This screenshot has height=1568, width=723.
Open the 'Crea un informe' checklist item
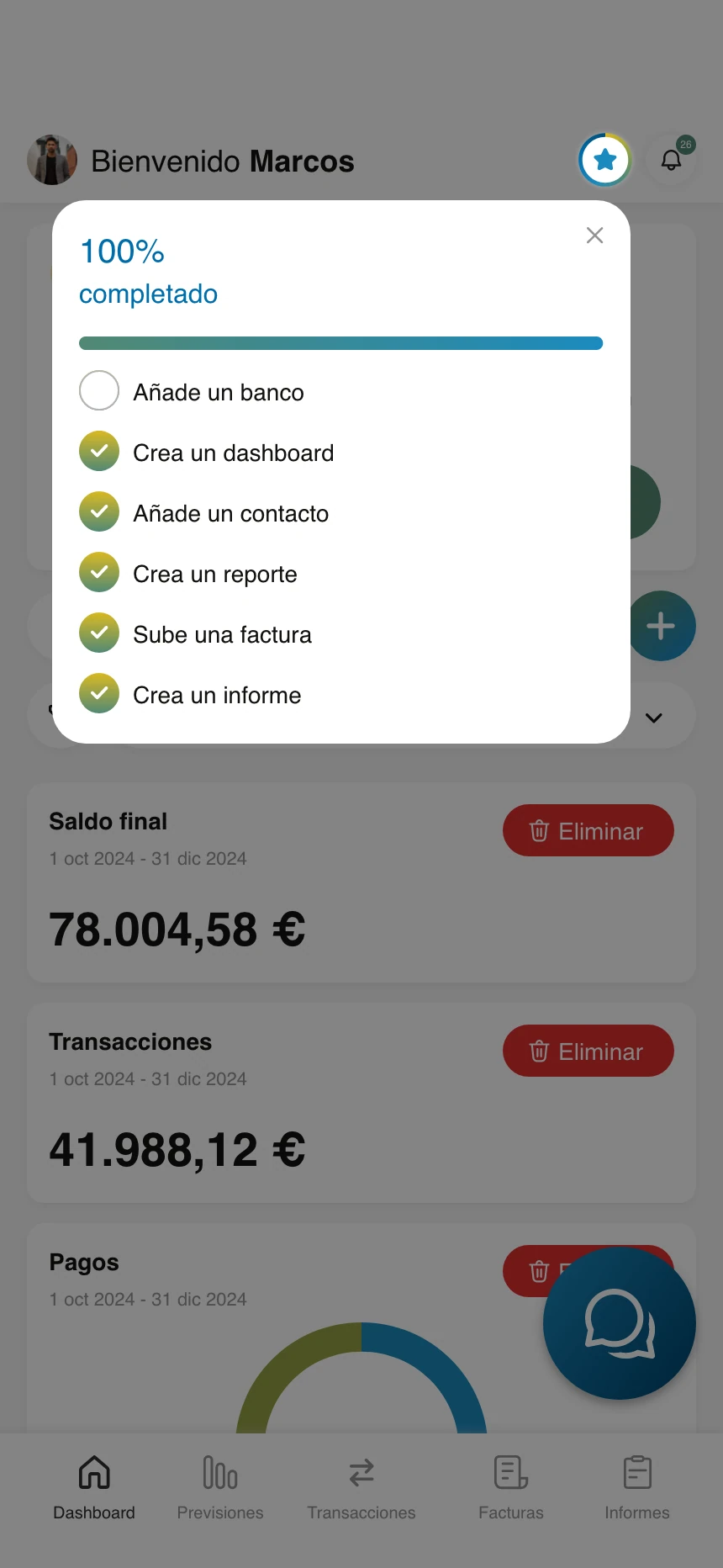pyautogui.click(x=190, y=695)
